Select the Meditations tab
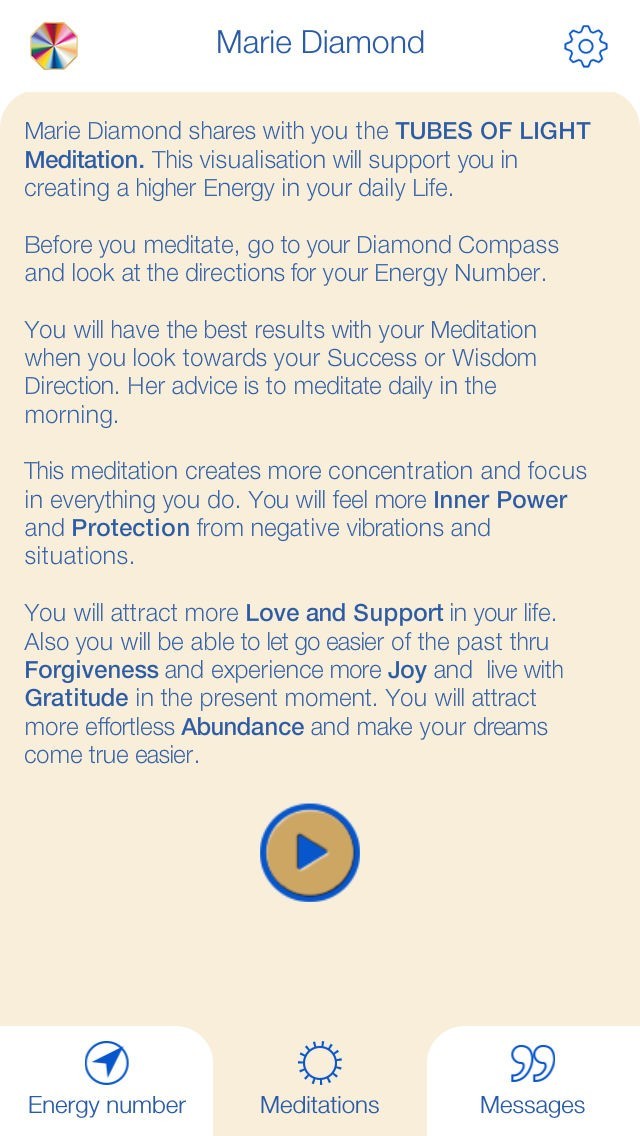 click(x=320, y=1081)
